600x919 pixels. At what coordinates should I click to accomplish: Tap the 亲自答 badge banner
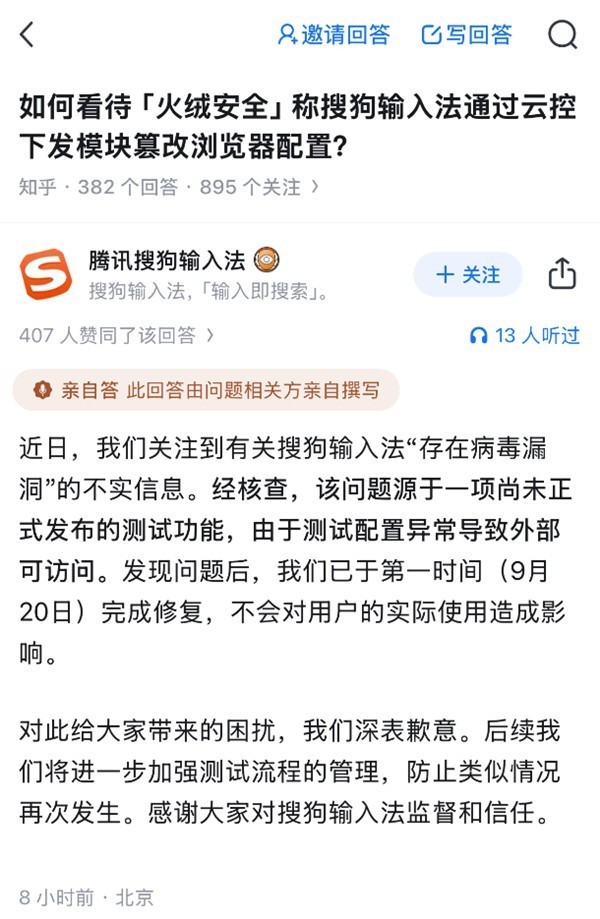(206, 391)
